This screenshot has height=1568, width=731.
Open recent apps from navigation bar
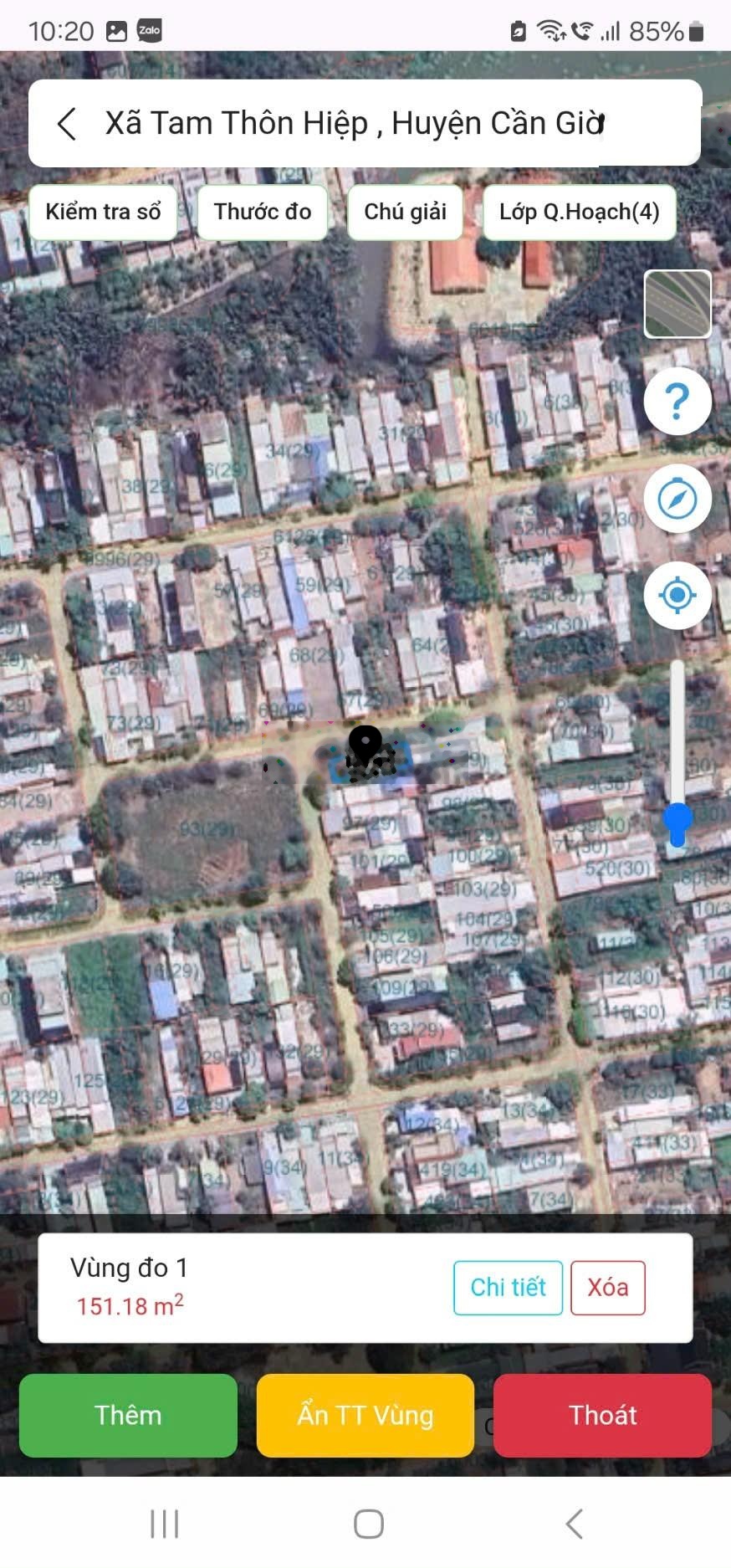(165, 1524)
